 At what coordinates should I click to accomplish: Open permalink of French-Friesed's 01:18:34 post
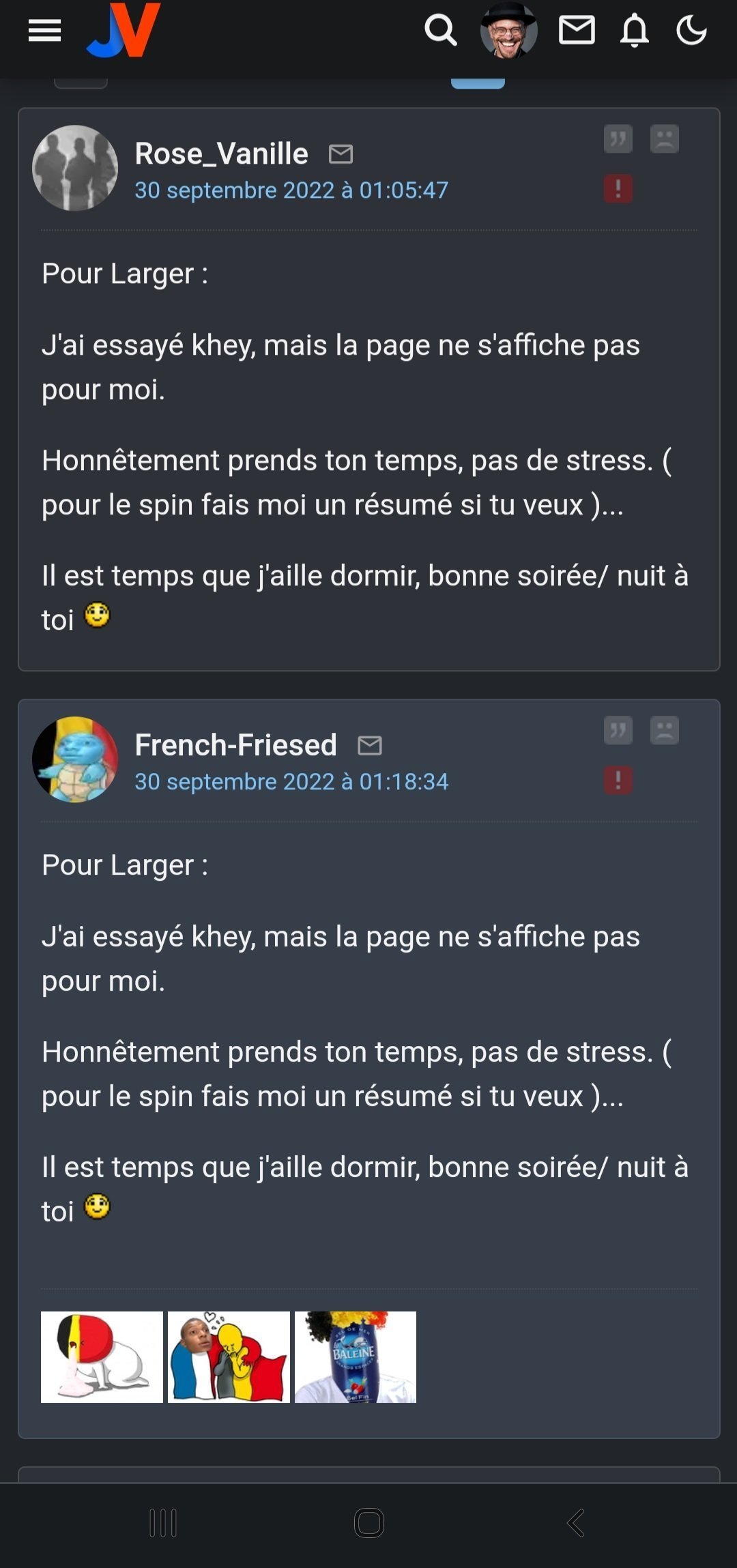click(291, 782)
